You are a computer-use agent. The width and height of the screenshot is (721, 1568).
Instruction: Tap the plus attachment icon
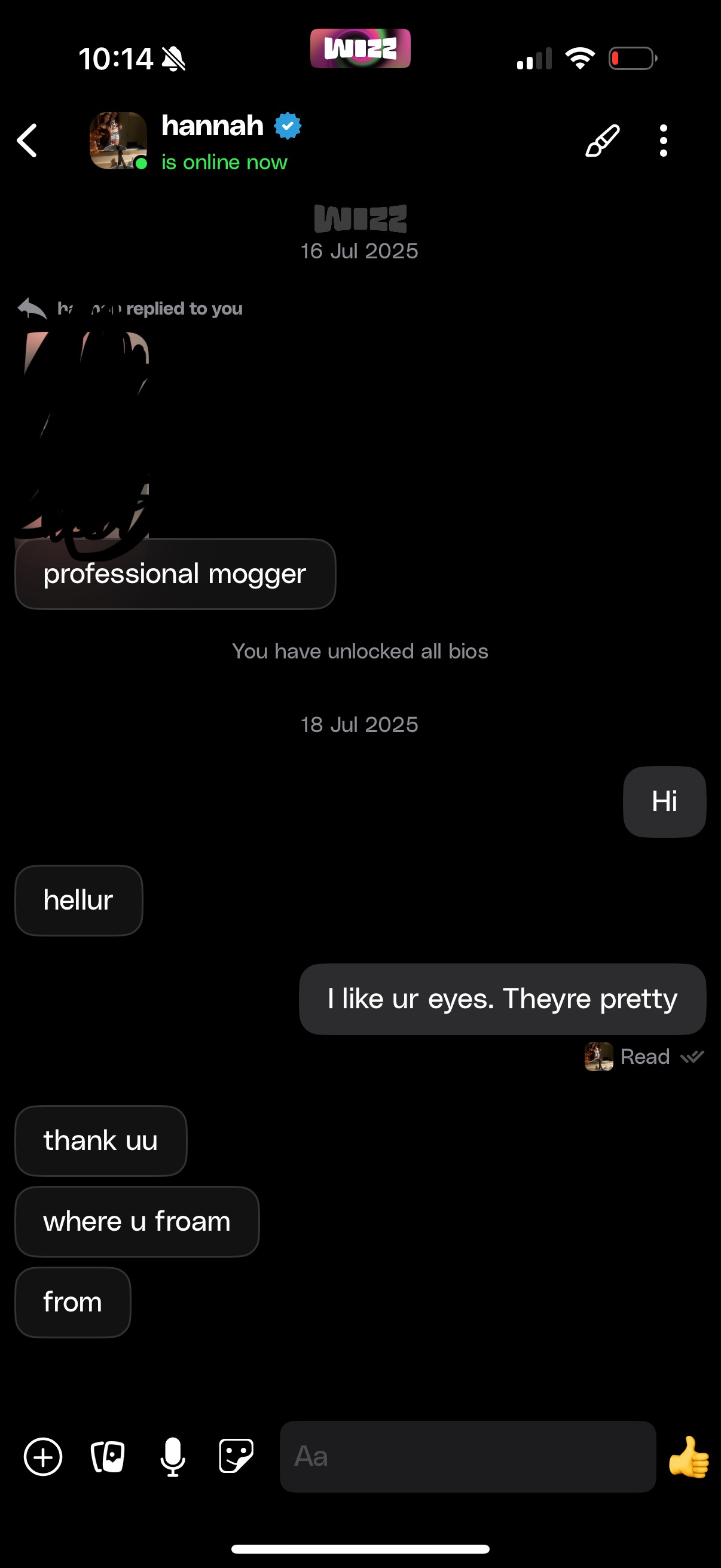[43, 1457]
